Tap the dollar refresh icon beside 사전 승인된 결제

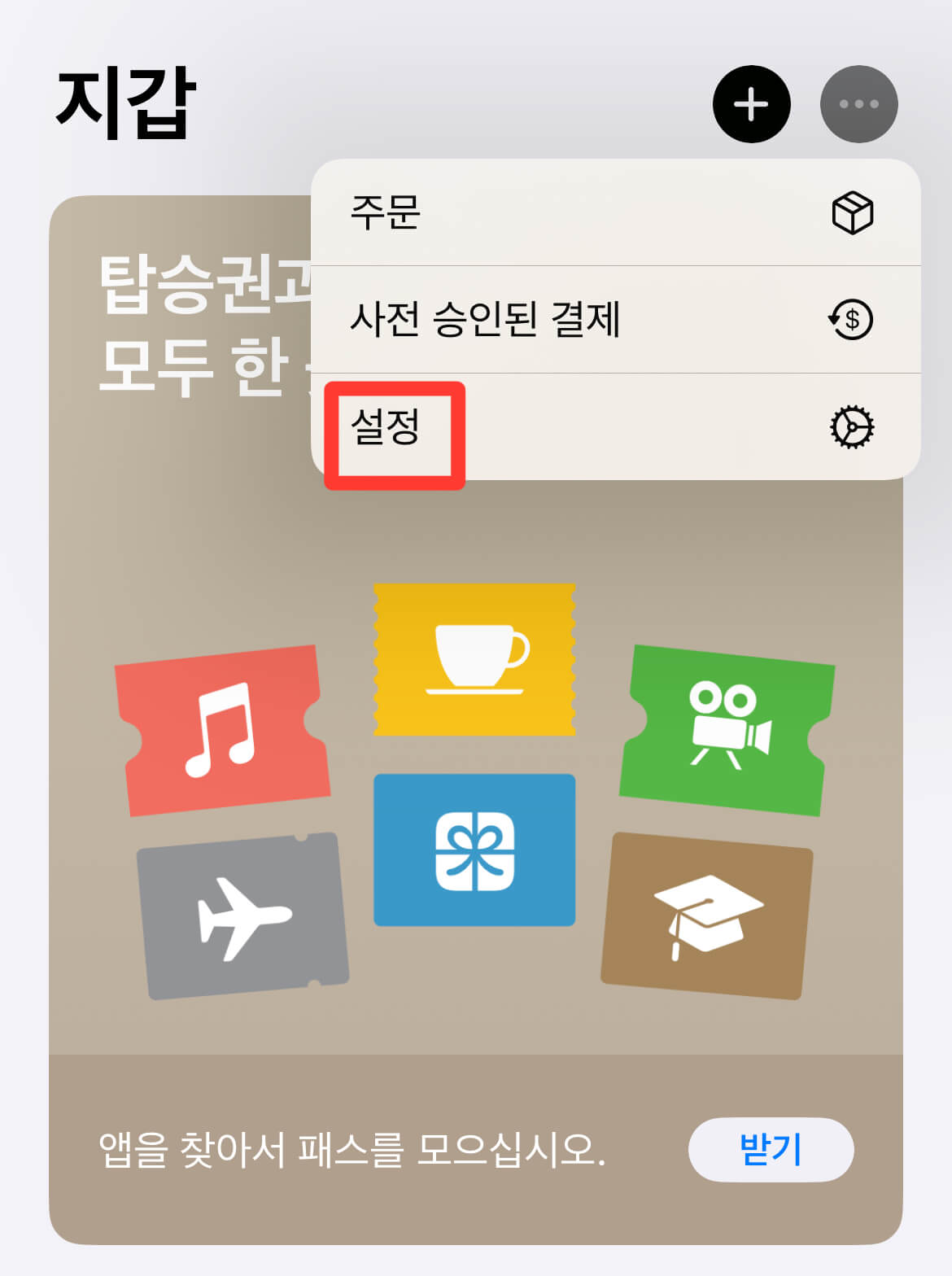851,321
